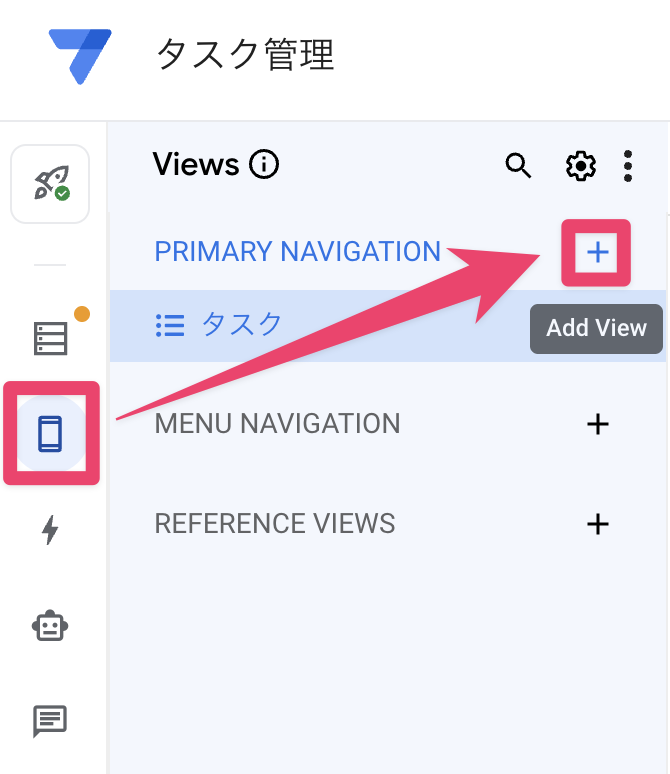Select the phone Views section

click(51, 434)
